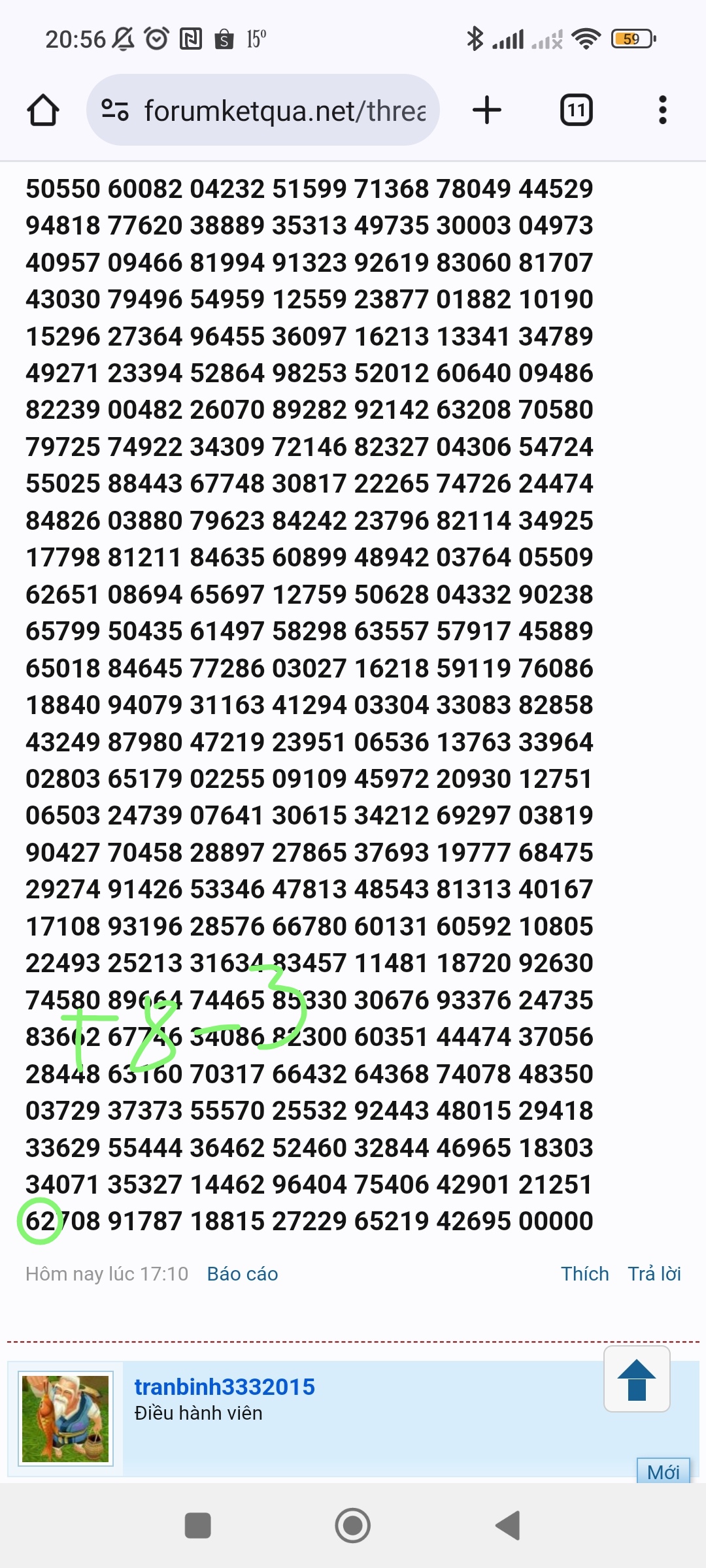Viewport: 706px width, 1568px height.
Task: Open tranbinh3332015's avatar picture
Action: pos(65,1418)
